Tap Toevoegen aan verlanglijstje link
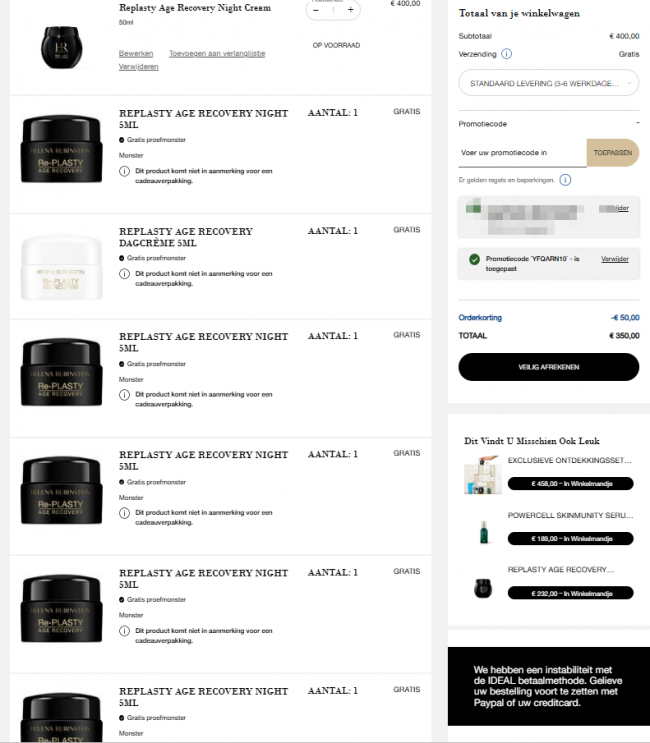Viewport: 650px width, 743px height. (x=217, y=53)
